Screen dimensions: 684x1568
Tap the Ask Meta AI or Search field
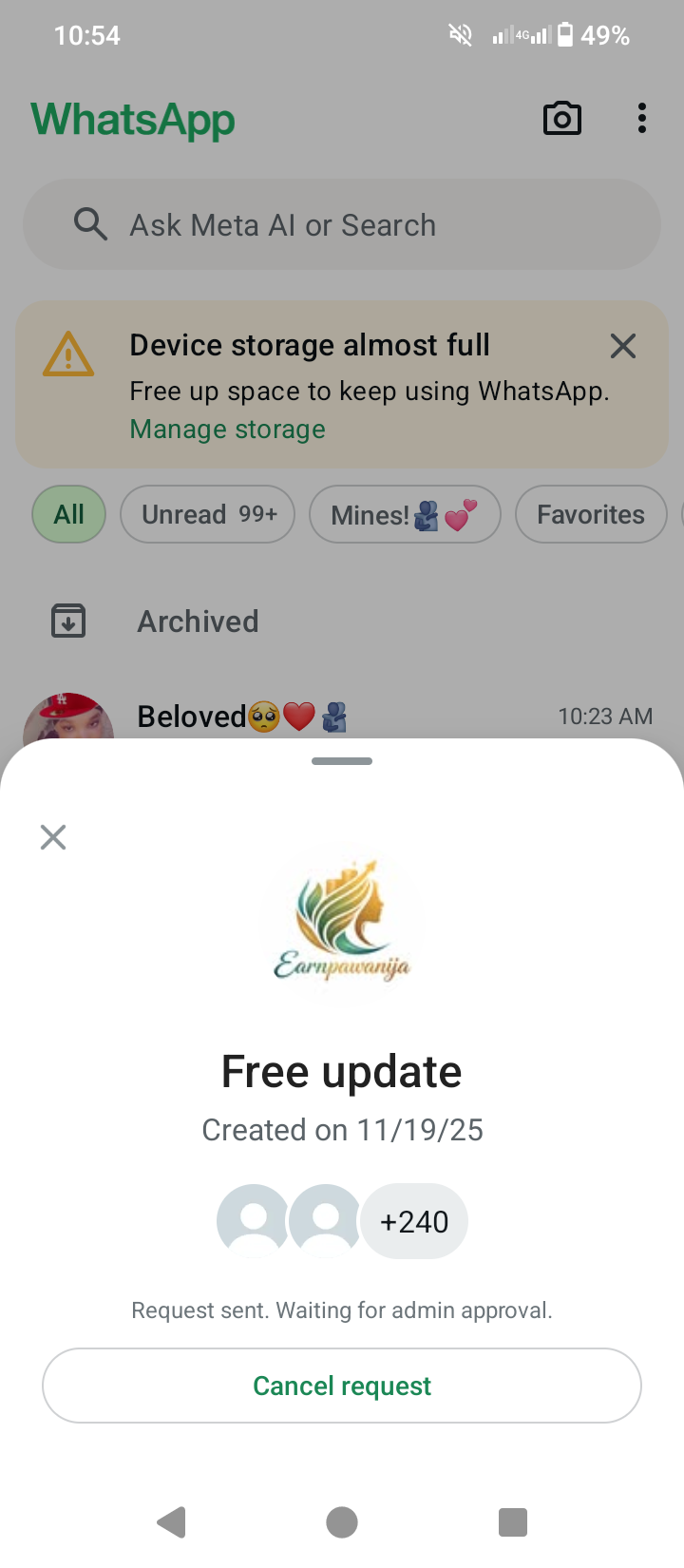point(342,225)
